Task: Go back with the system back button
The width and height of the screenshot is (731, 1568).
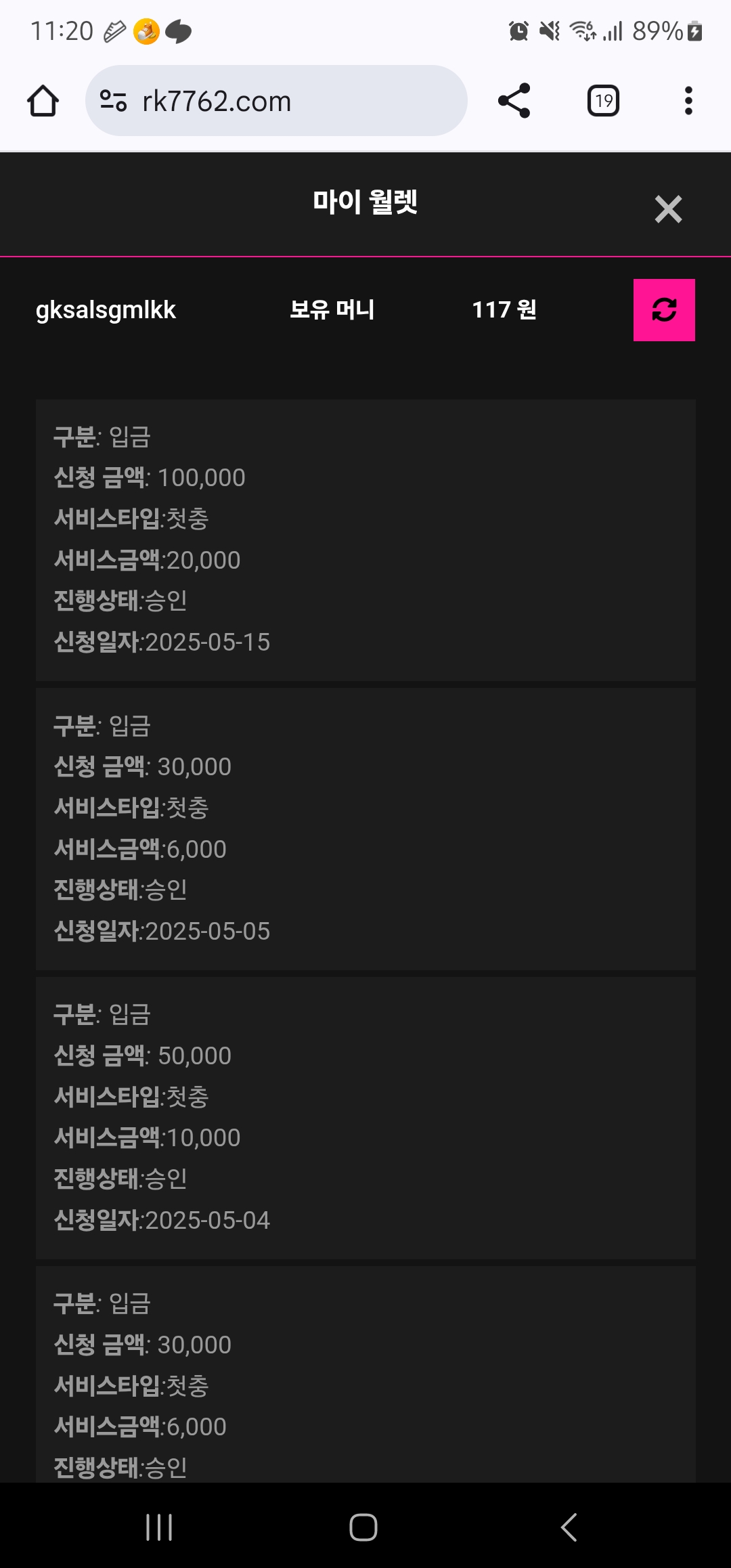Action: point(569,1527)
